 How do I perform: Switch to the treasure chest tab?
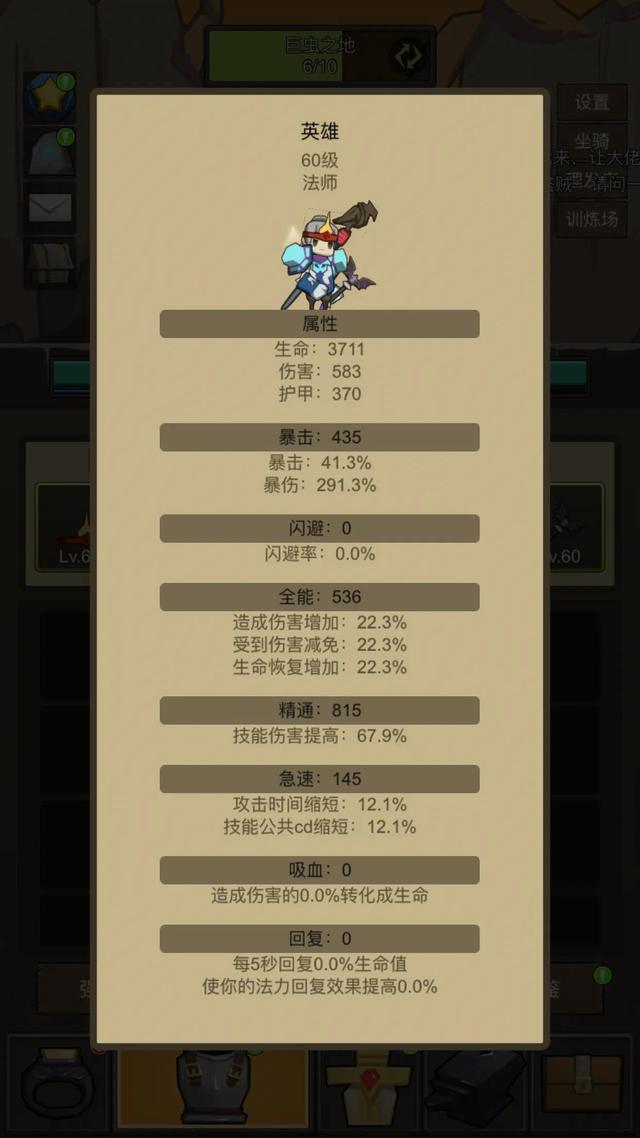pyautogui.click(x=584, y=1088)
